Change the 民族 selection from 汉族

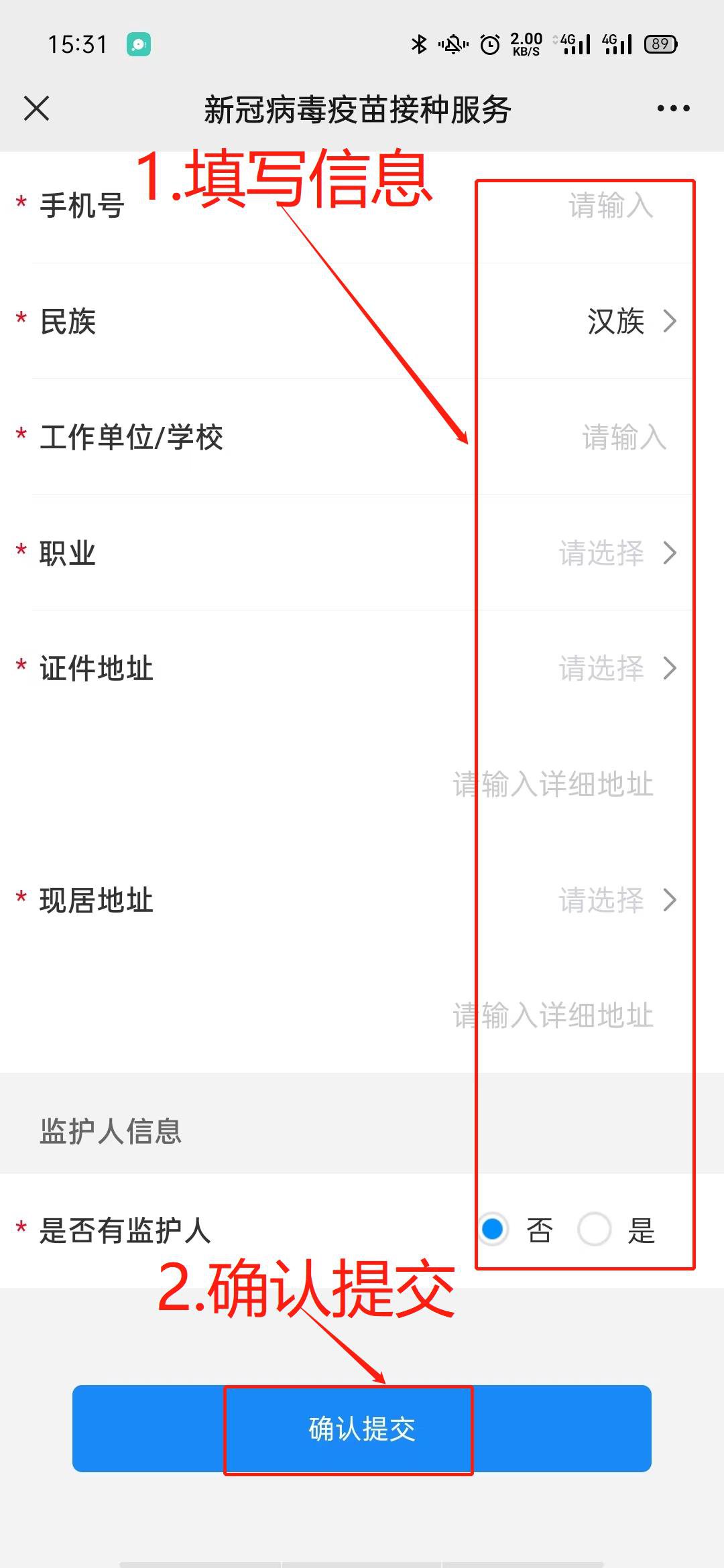pyautogui.click(x=630, y=322)
